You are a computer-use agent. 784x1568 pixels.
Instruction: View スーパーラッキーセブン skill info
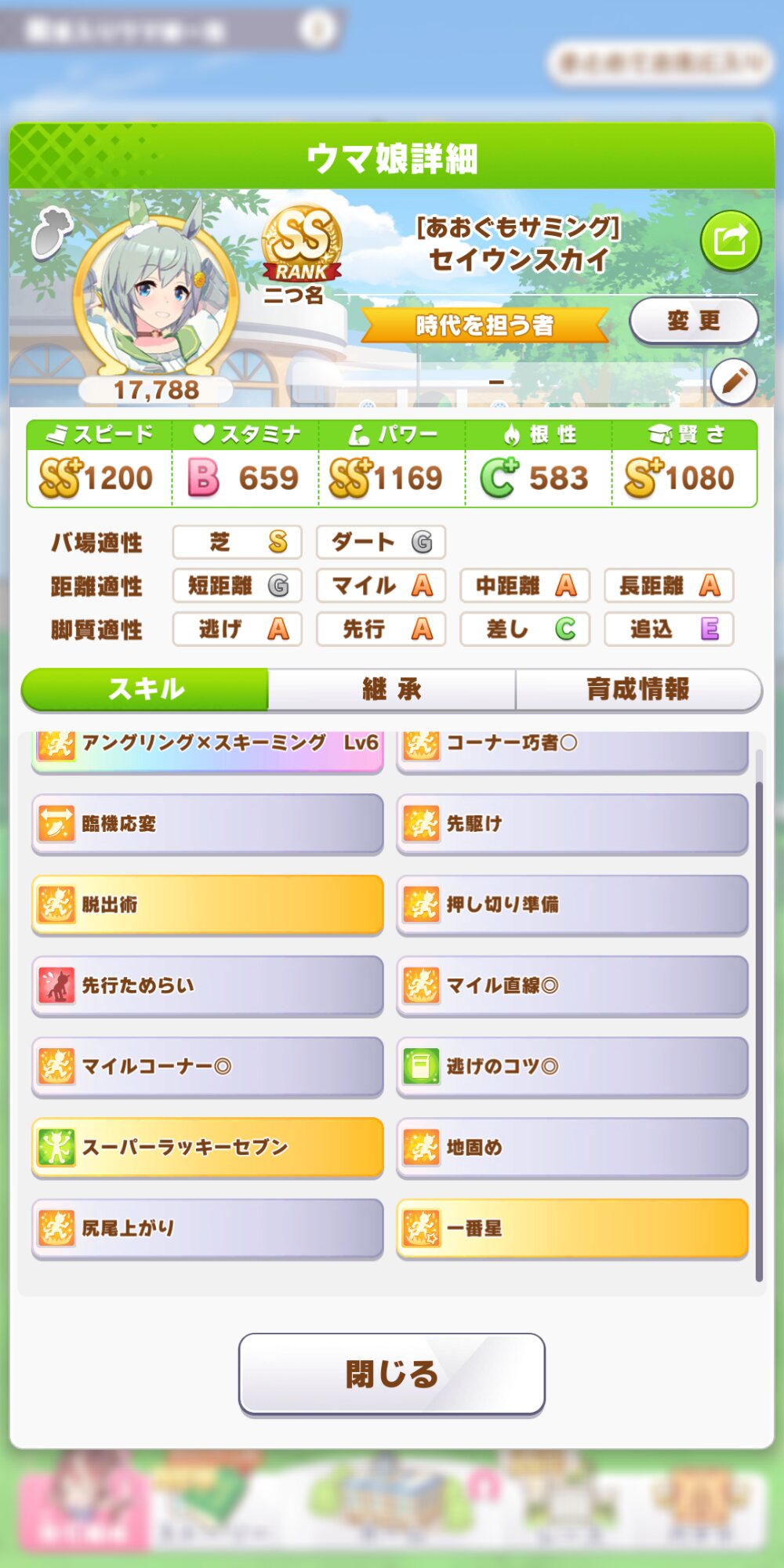tap(208, 1148)
